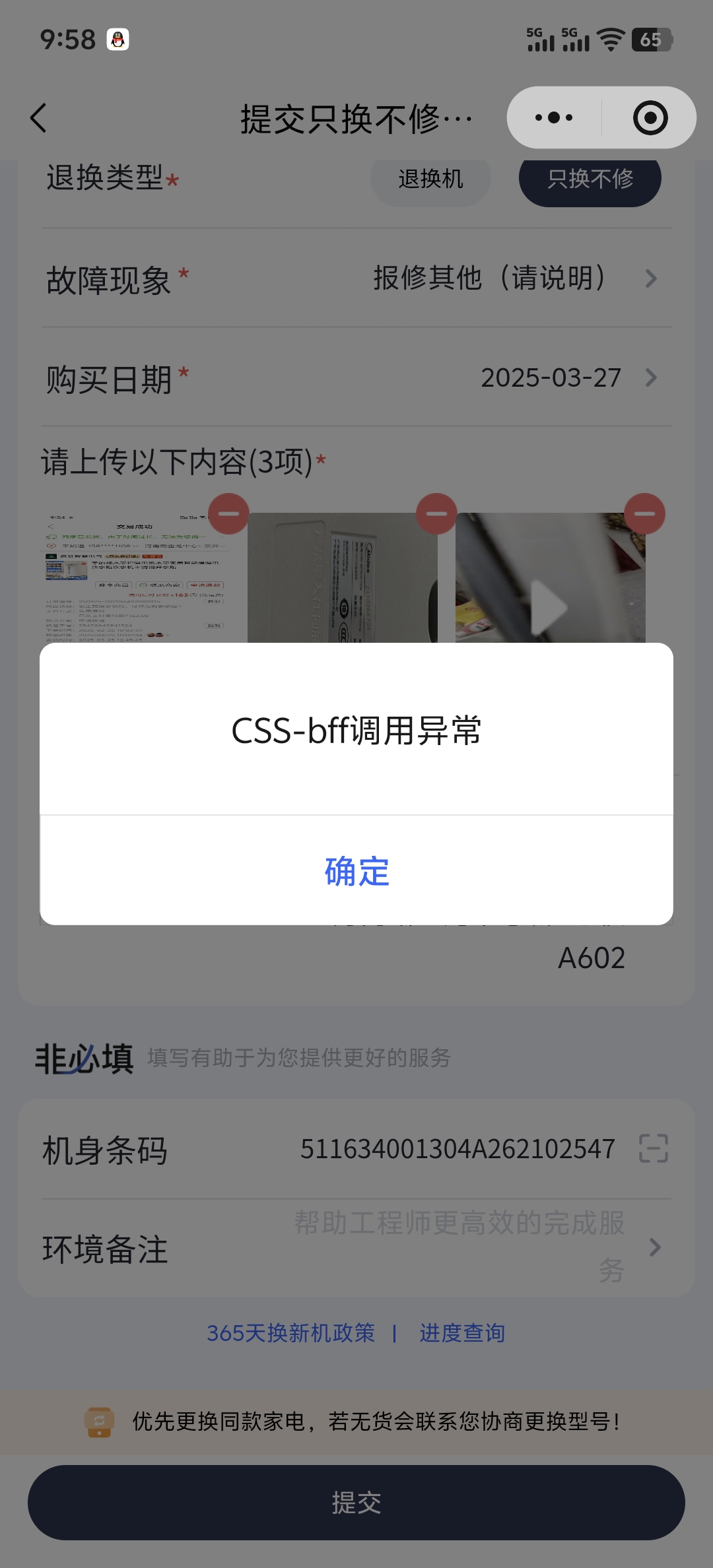The height and width of the screenshot is (1568, 713).
Task: Open the 故障现象 fault selector
Action: pyautogui.click(x=515, y=278)
